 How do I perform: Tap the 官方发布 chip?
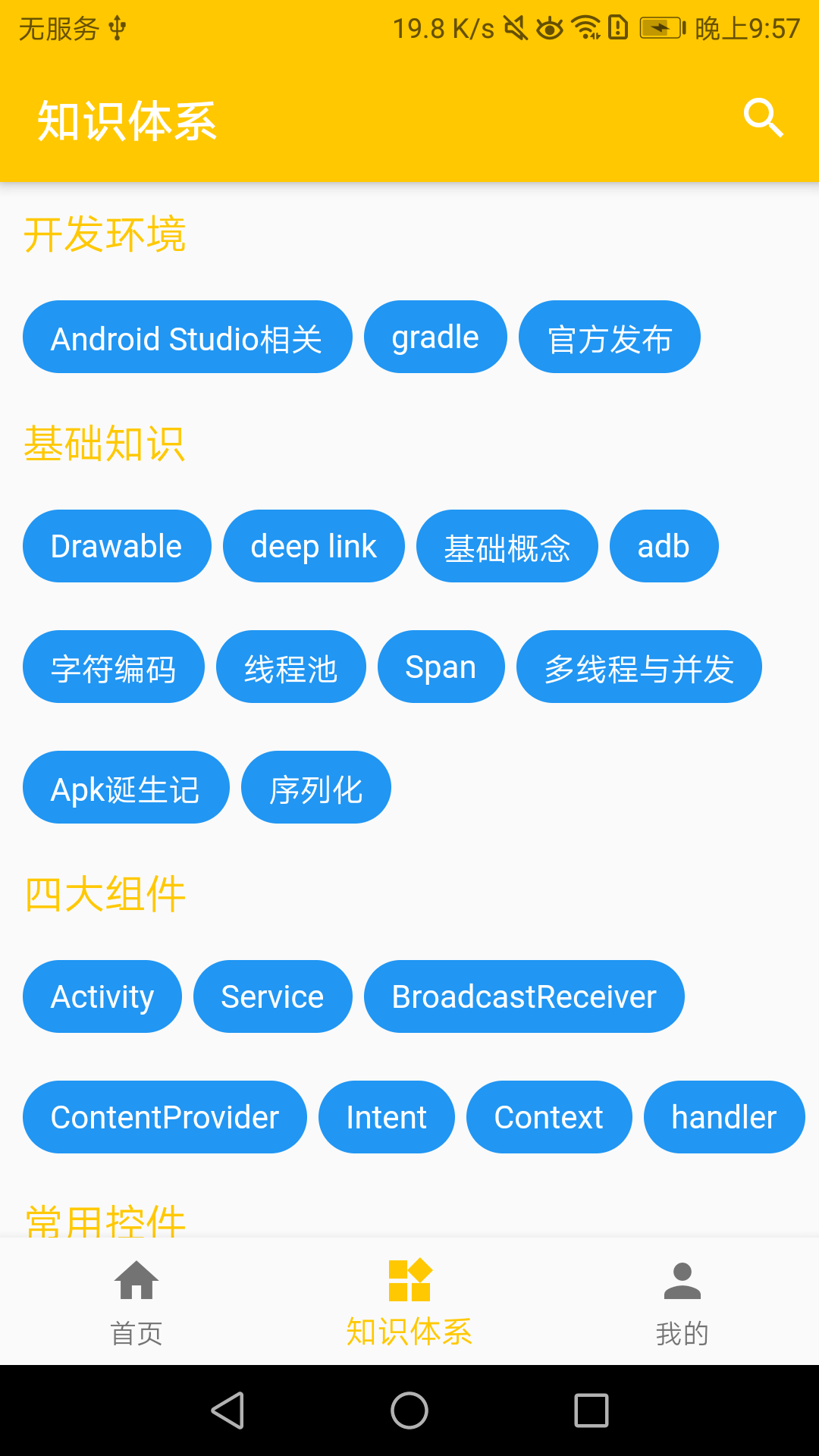coord(610,337)
